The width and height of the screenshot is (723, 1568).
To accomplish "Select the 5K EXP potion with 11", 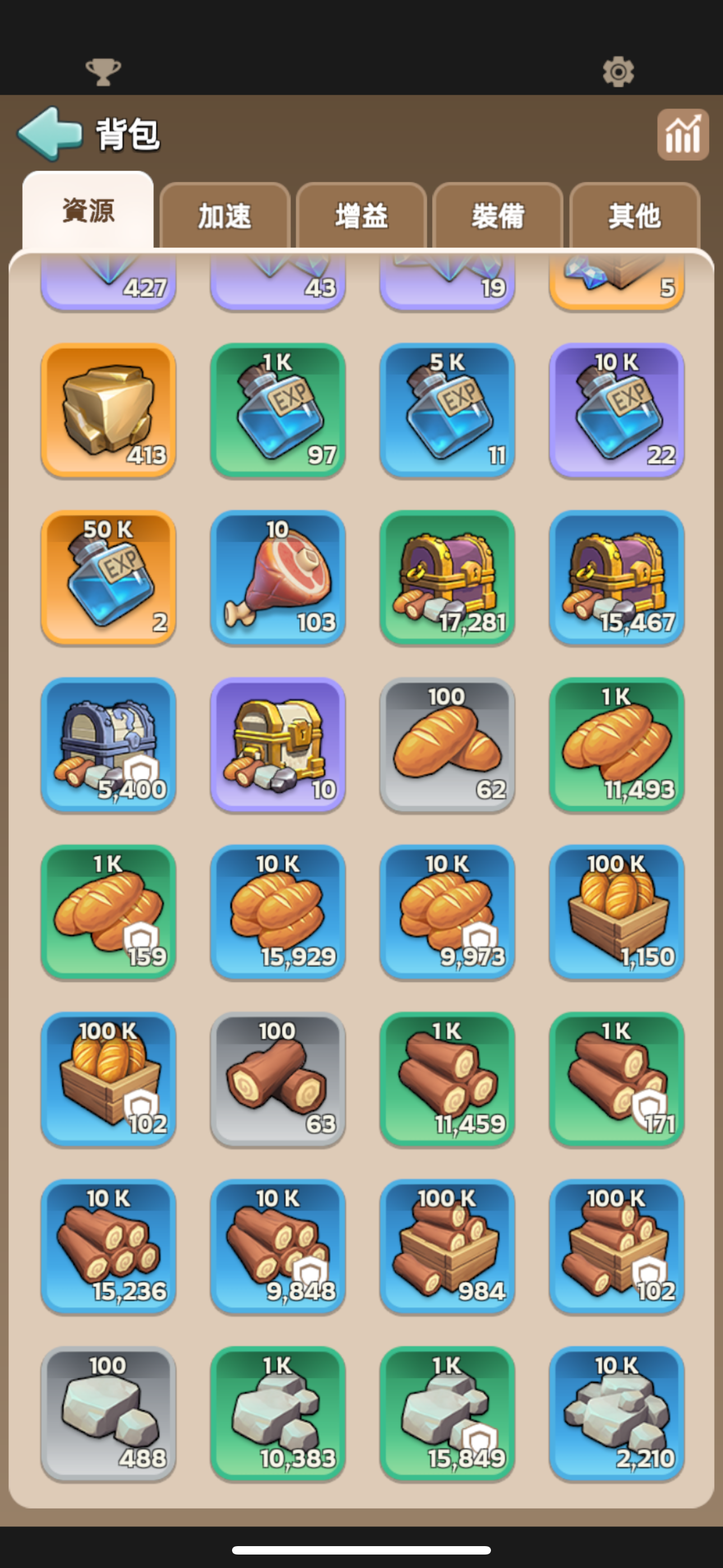I will coord(447,409).
